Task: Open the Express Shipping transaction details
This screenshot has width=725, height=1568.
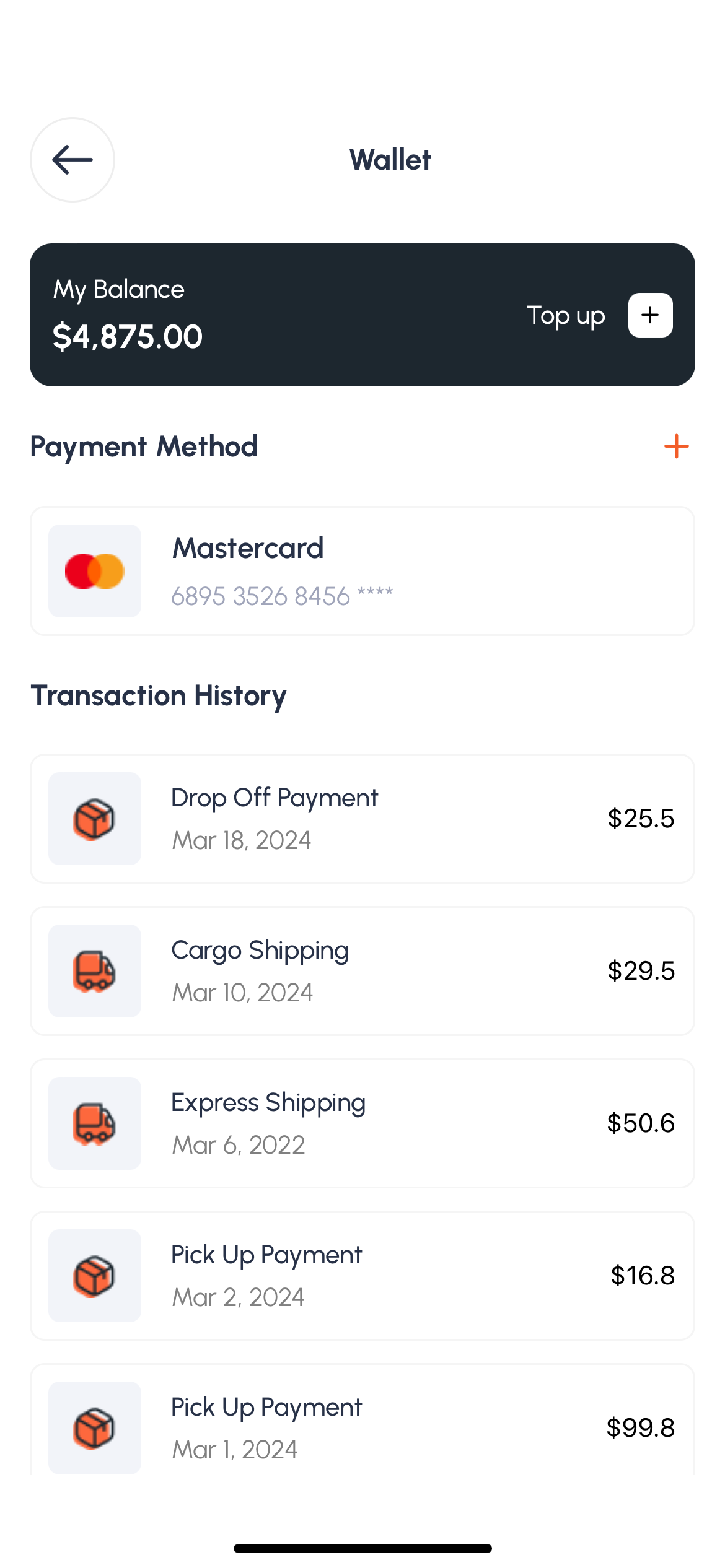Action: (362, 1123)
